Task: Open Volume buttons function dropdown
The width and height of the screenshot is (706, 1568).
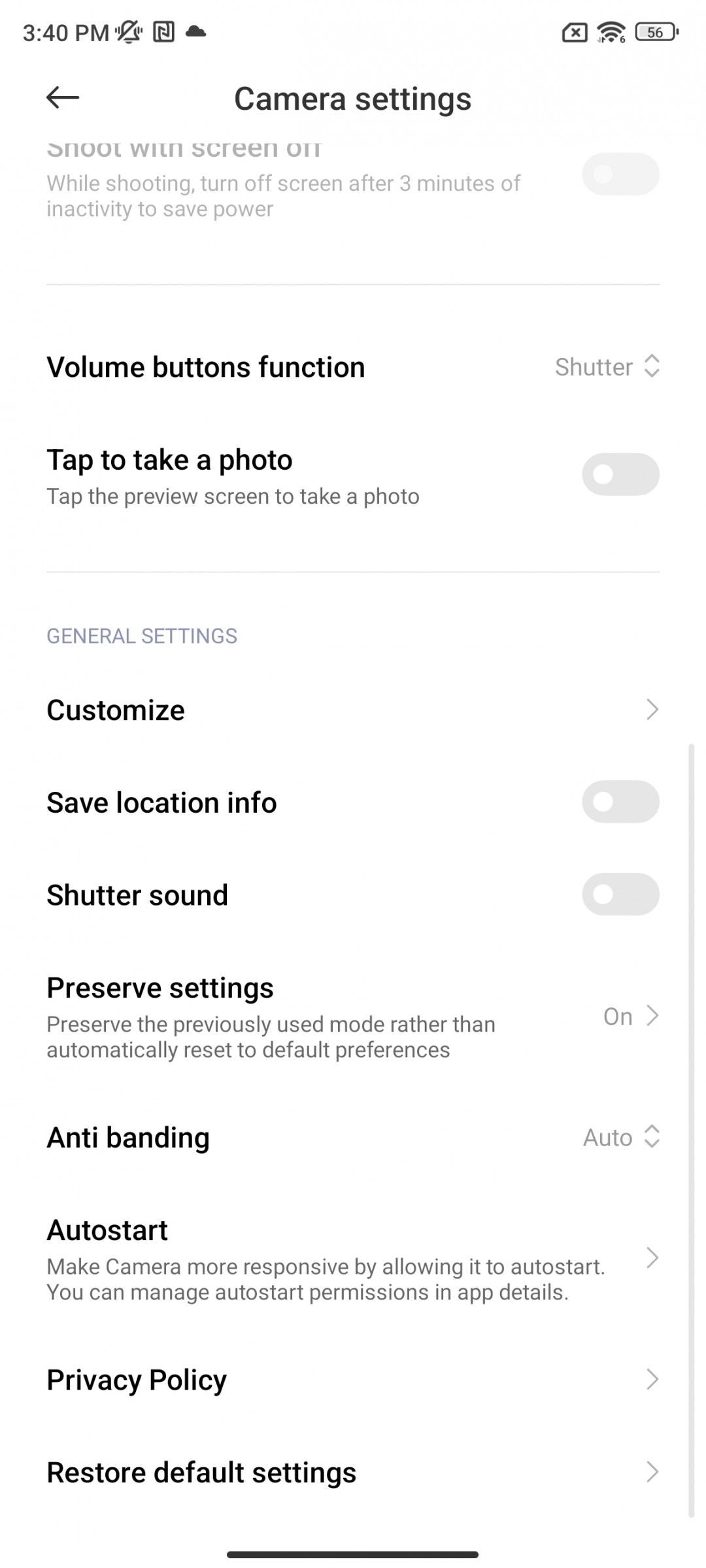Action: pyautogui.click(x=607, y=367)
